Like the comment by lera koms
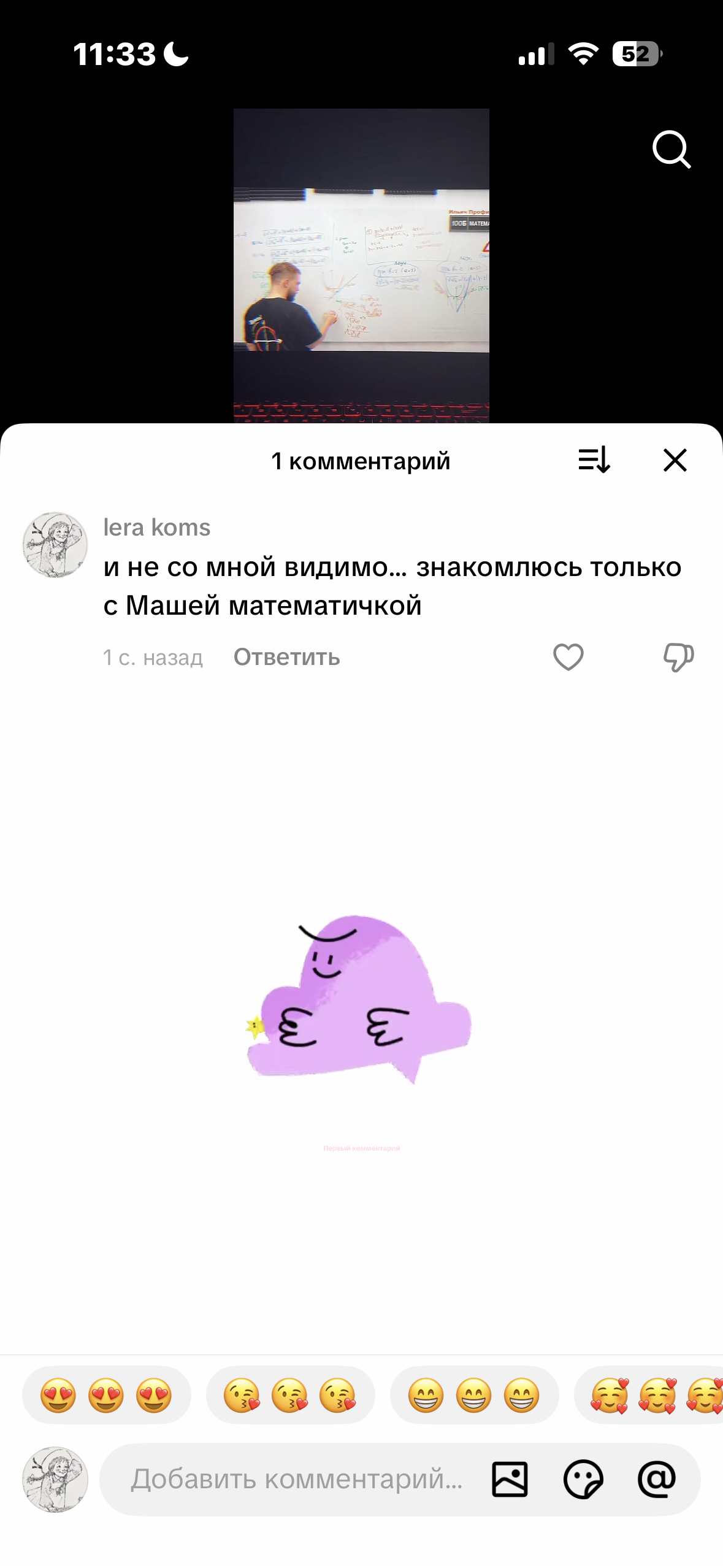This screenshot has height=1568, width=723. click(x=568, y=657)
